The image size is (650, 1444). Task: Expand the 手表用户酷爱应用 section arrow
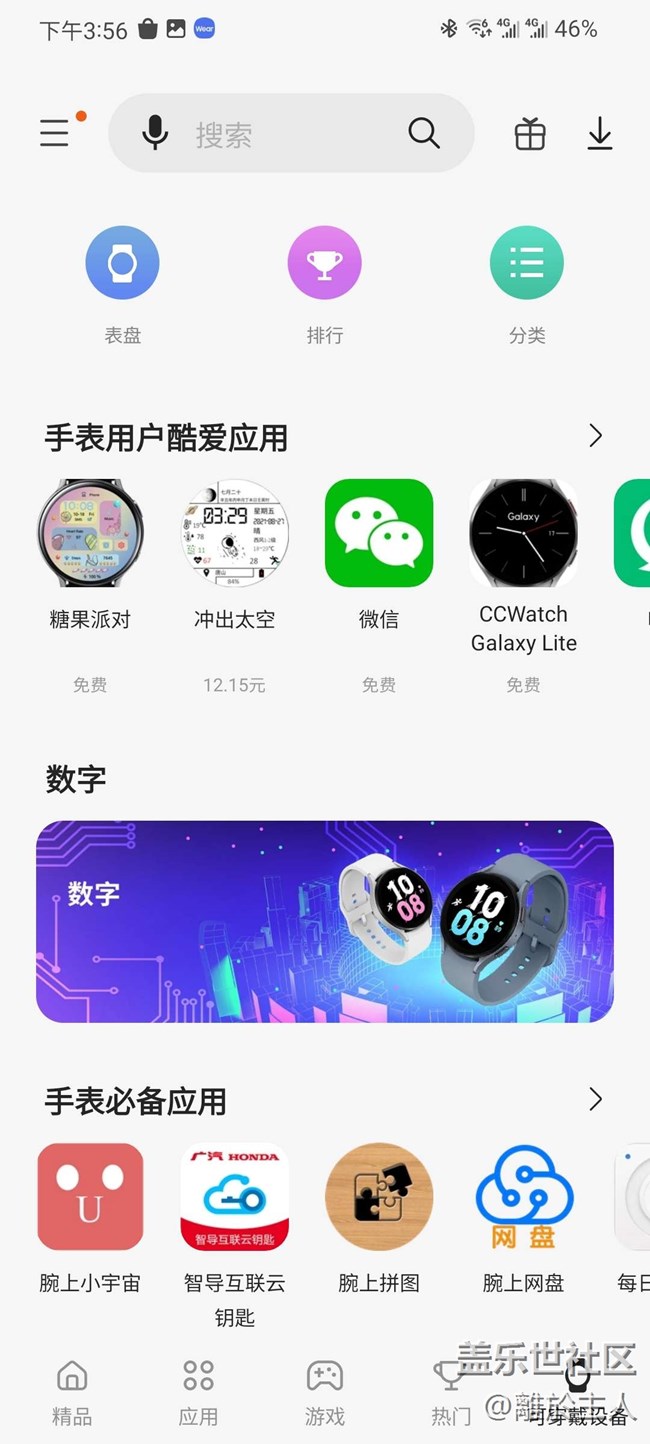[595, 435]
